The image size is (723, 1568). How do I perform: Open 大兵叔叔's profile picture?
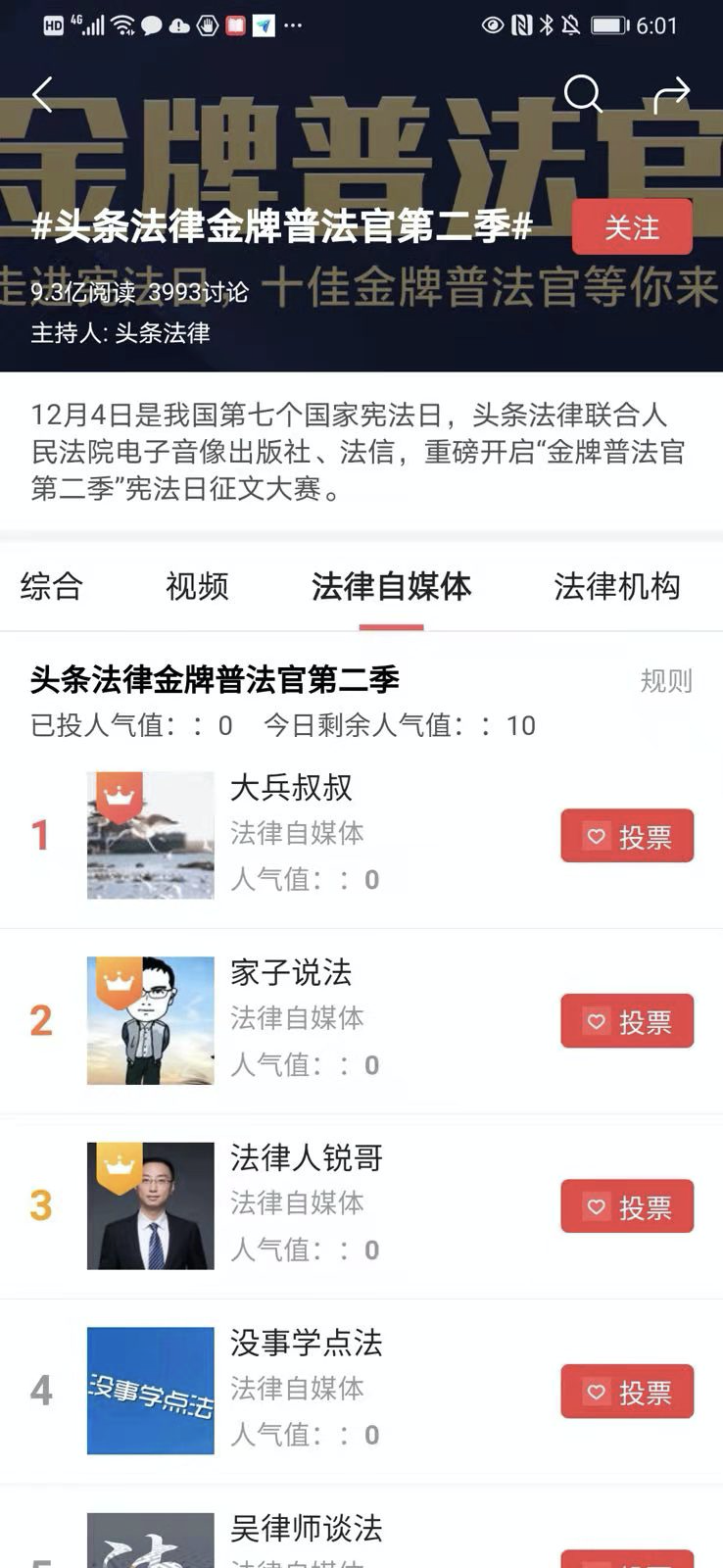[151, 836]
